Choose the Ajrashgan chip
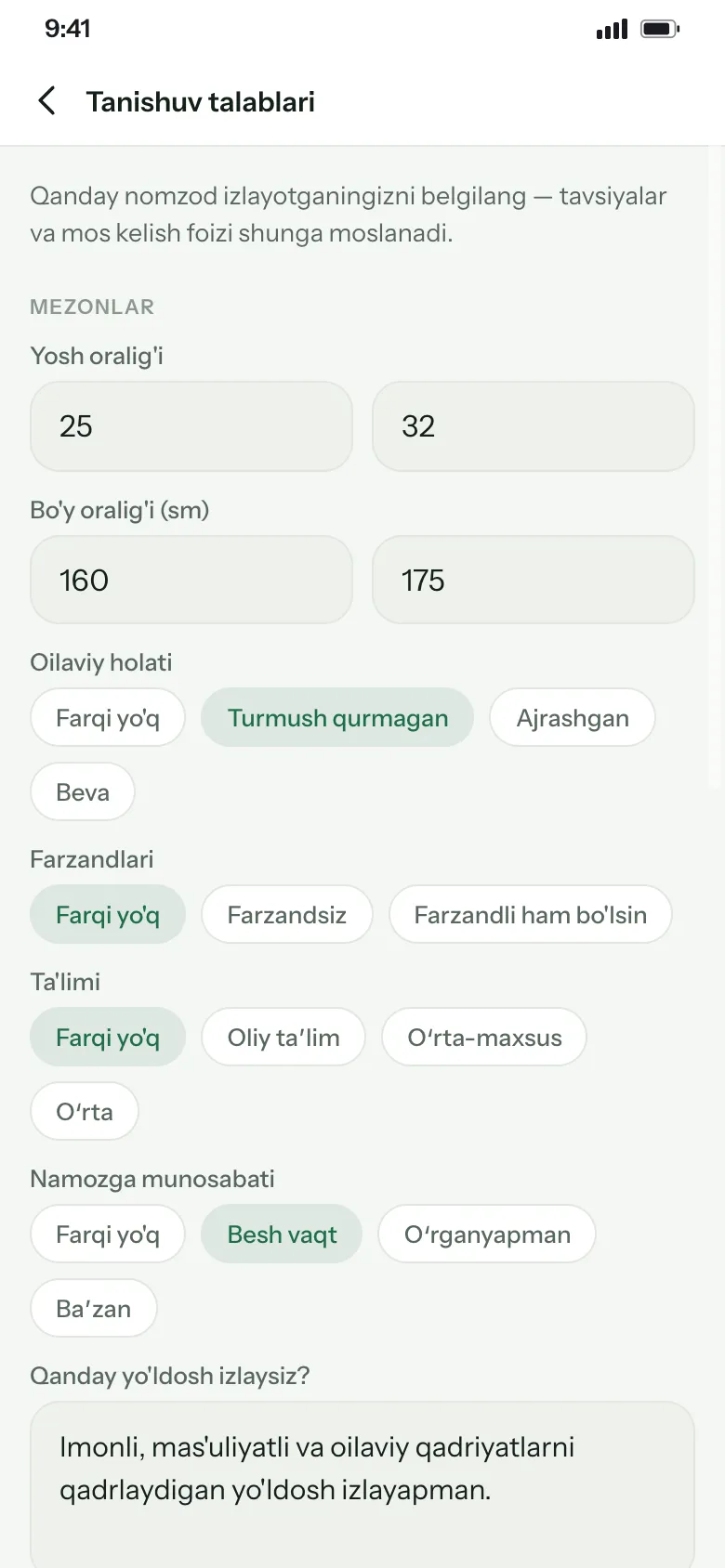The width and height of the screenshot is (725, 1568). click(x=573, y=717)
